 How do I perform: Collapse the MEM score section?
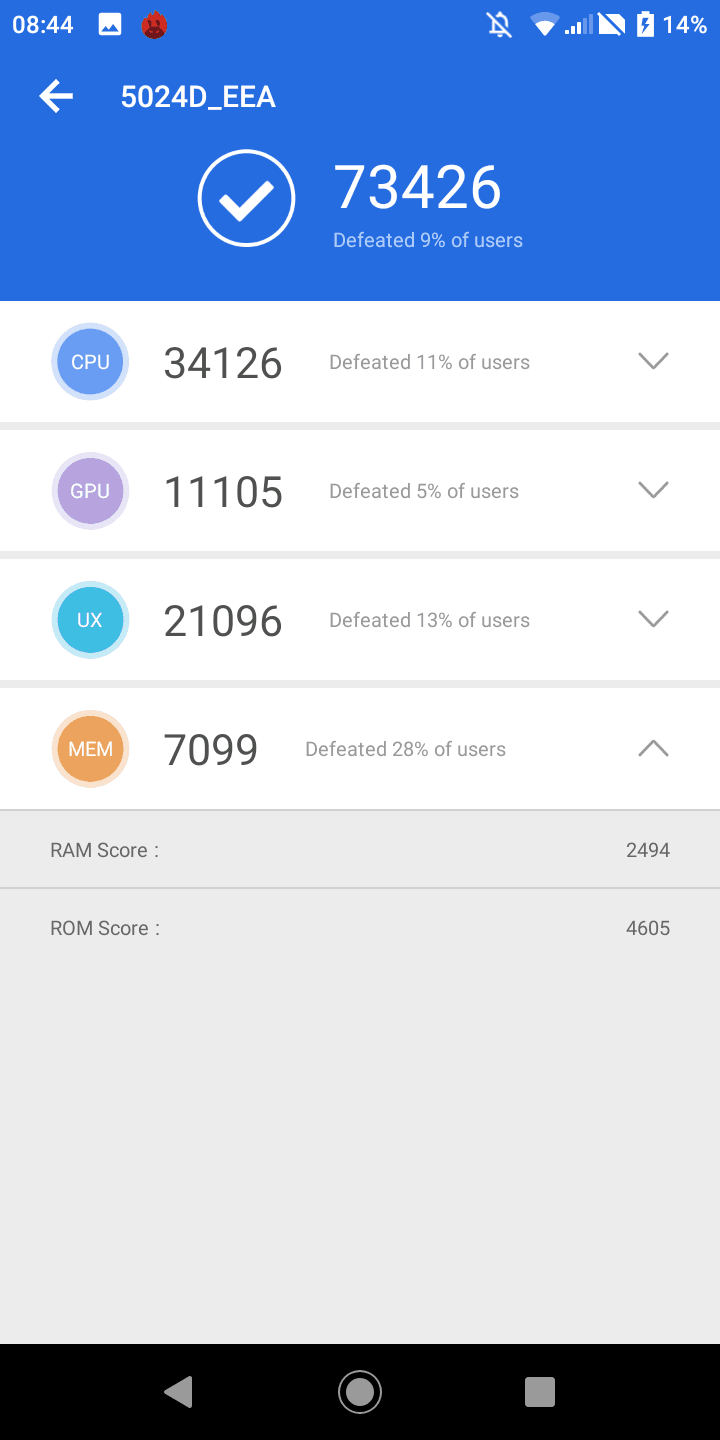point(653,748)
